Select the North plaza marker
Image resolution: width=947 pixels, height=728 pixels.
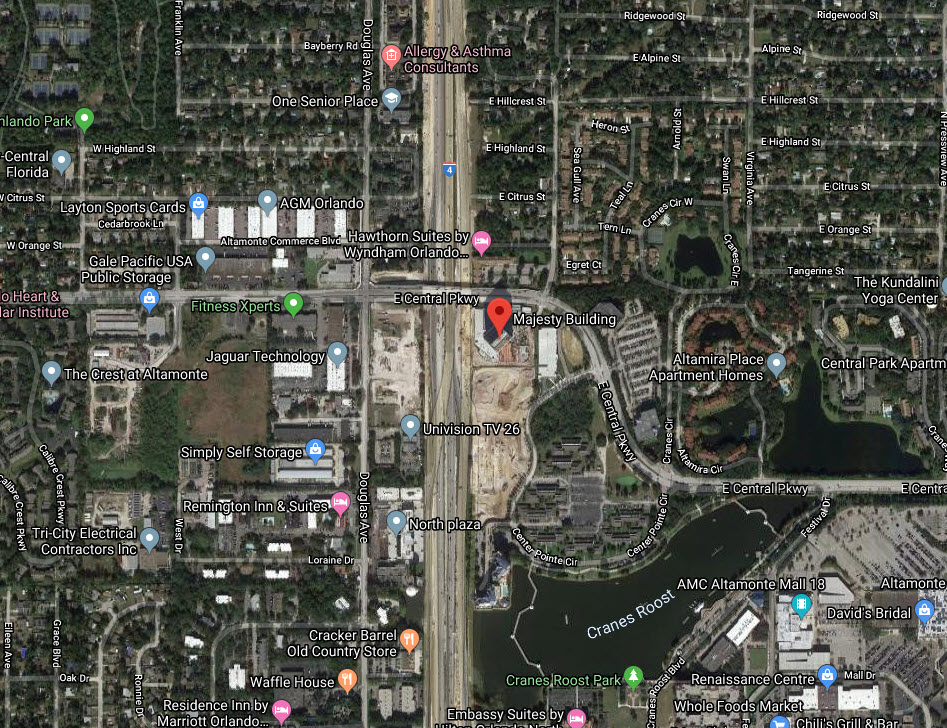pyautogui.click(x=396, y=521)
